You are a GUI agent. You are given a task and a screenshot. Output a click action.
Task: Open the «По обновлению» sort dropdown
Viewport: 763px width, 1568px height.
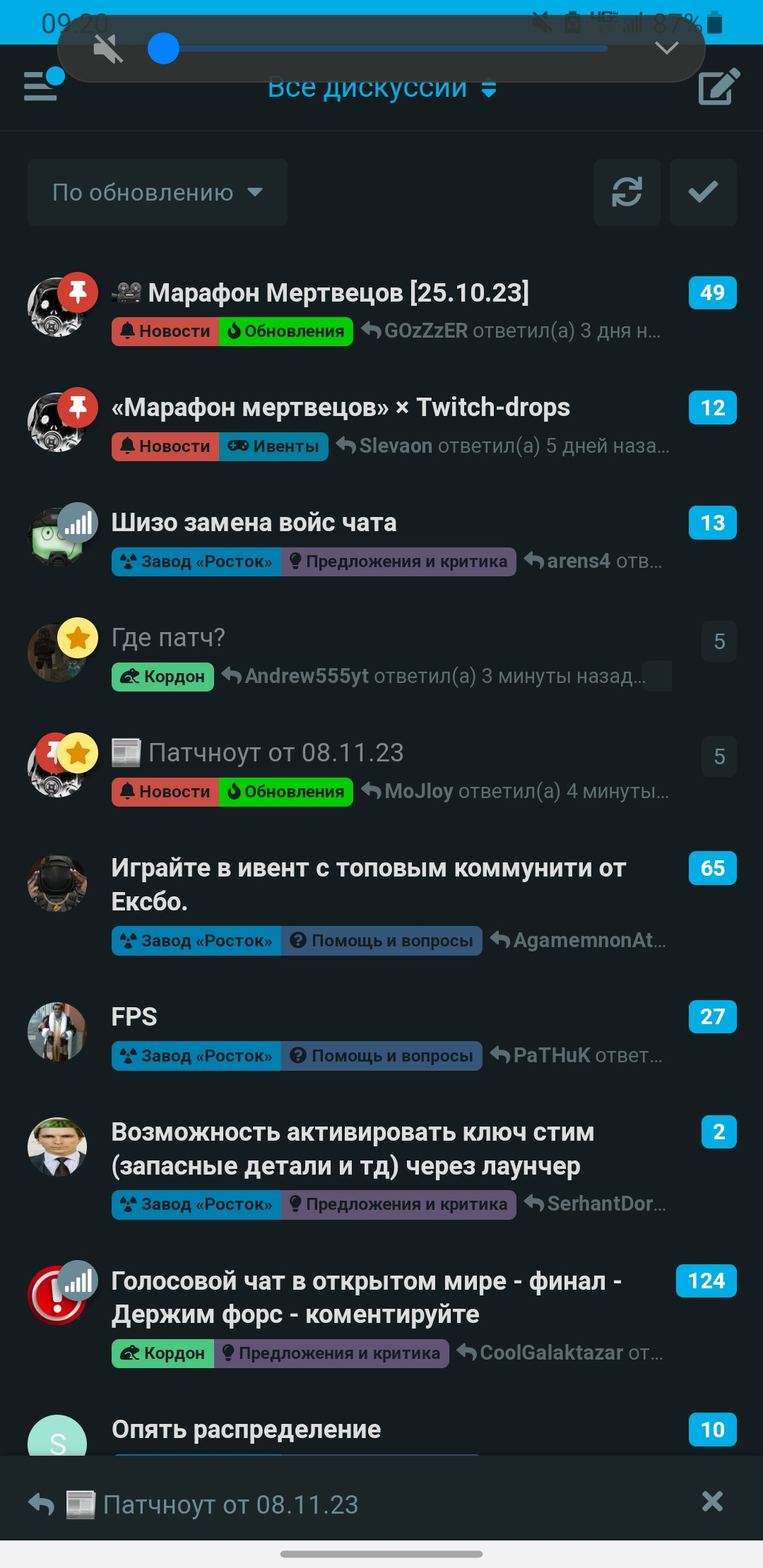tap(157, 192)
